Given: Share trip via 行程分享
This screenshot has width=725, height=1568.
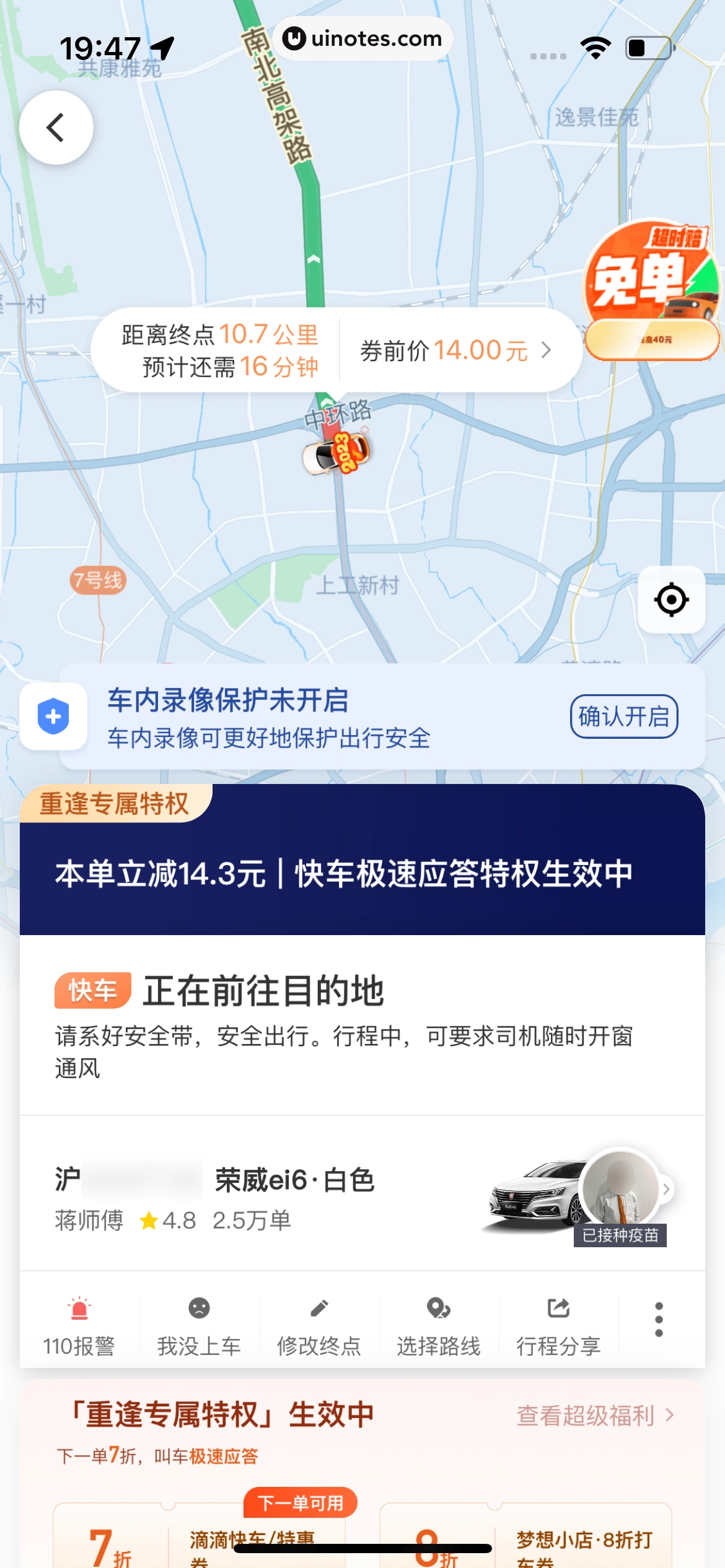Looking at the screenshot, I should click(558, 1325).
